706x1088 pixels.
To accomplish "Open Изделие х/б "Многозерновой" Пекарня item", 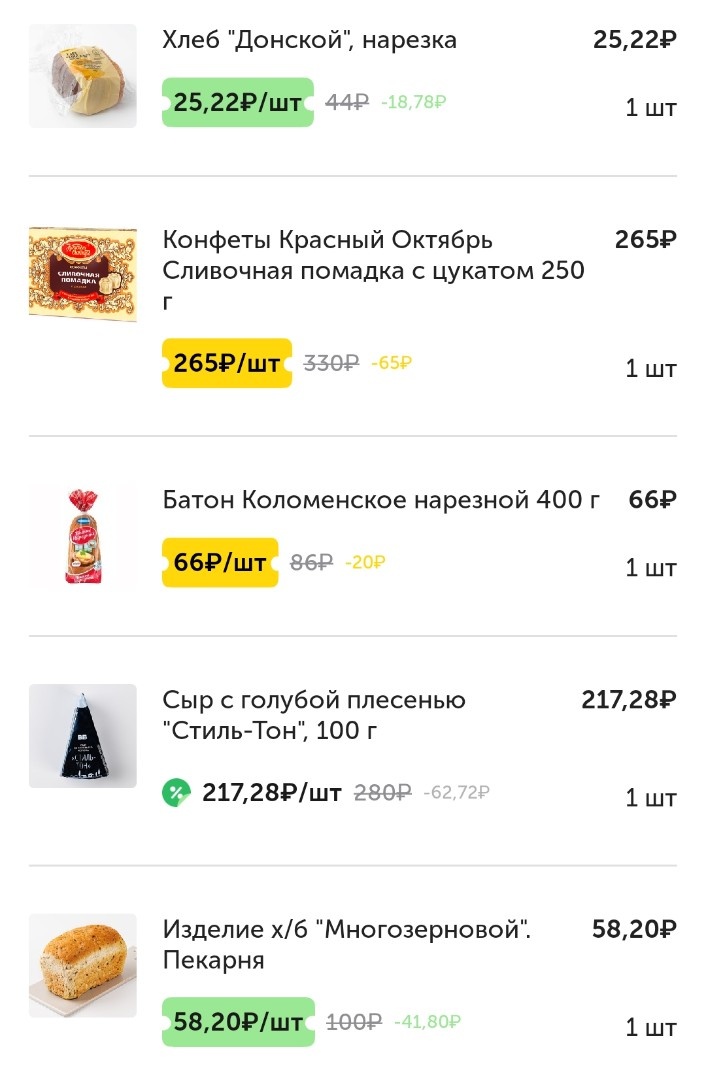I will point(346,944).
